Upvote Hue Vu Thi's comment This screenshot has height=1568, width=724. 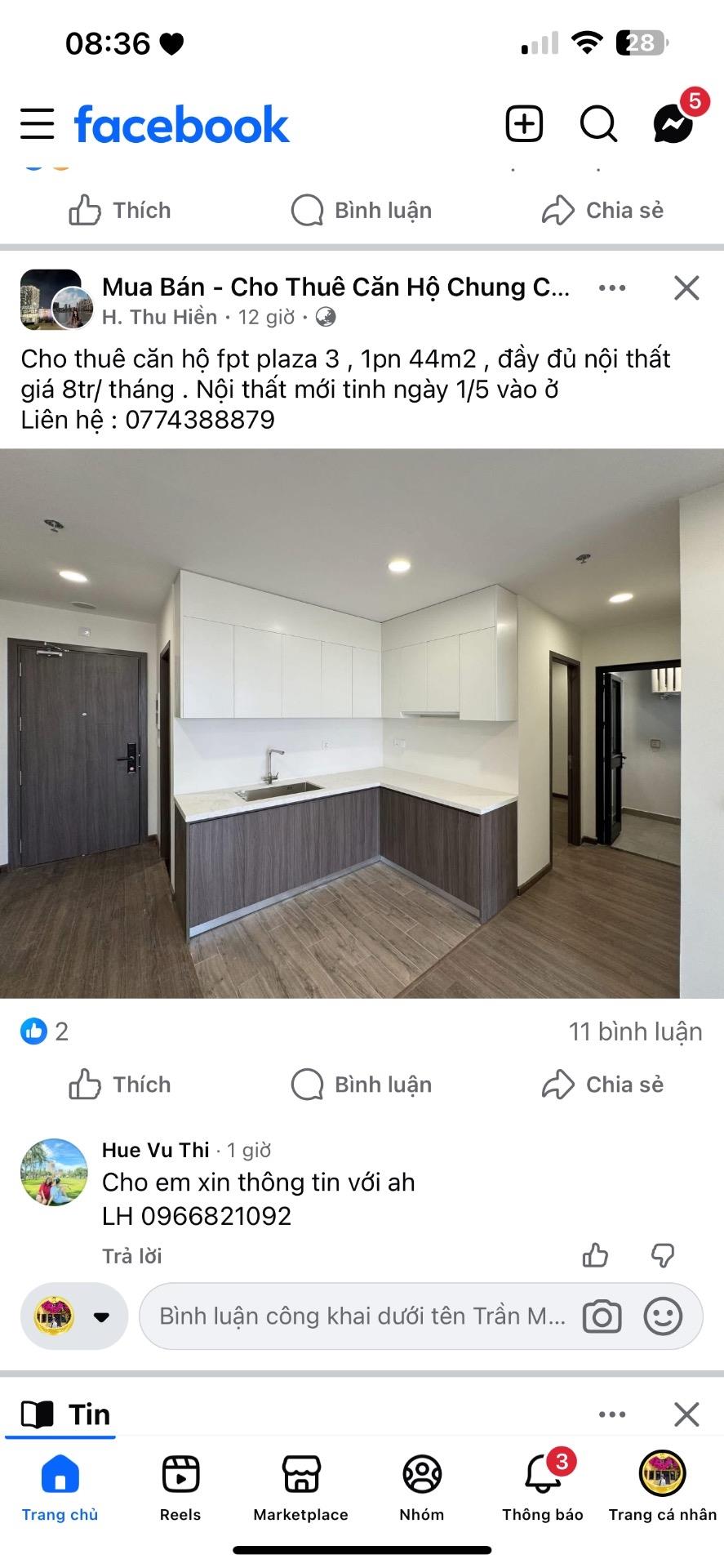click(x=595, y=1255)
